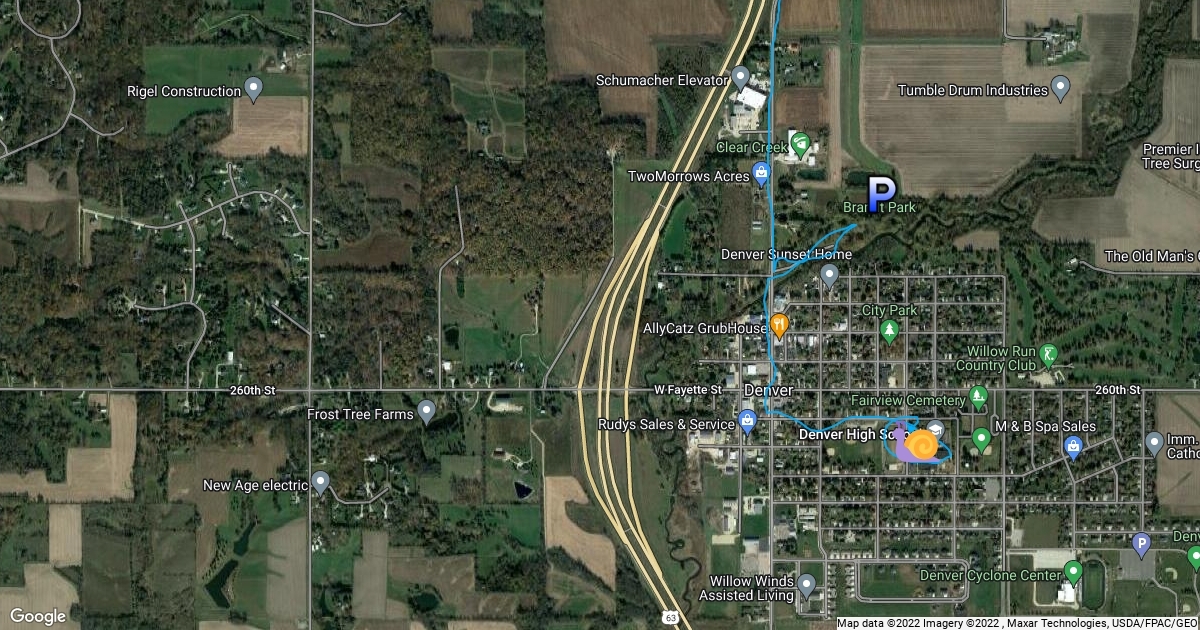Open Willow Run Country Club marker
1200x630 pixels.
(1048, 354)
